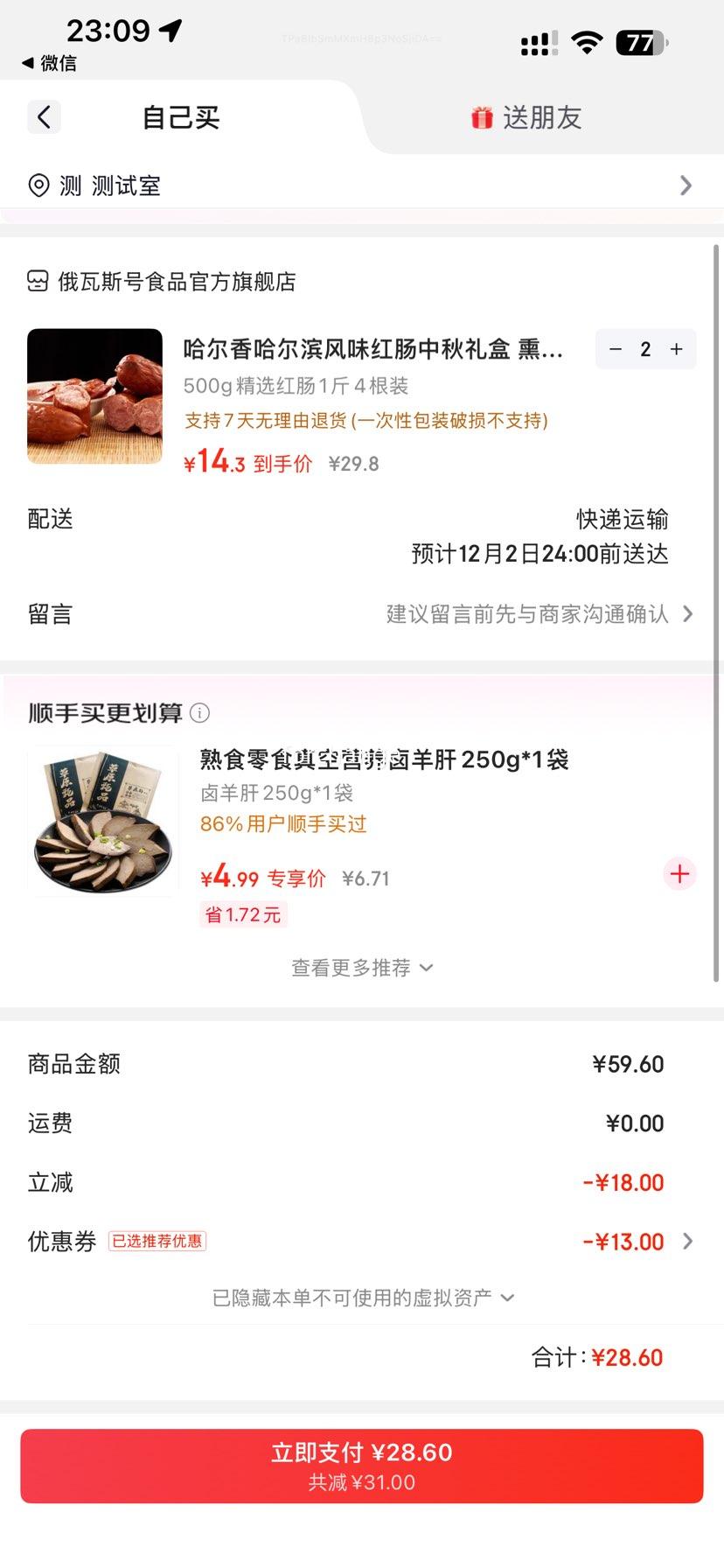724x1568 pixels.
Task: Tap the plus to increase sausage gift box quantity
Action: [x=675, y=349]
